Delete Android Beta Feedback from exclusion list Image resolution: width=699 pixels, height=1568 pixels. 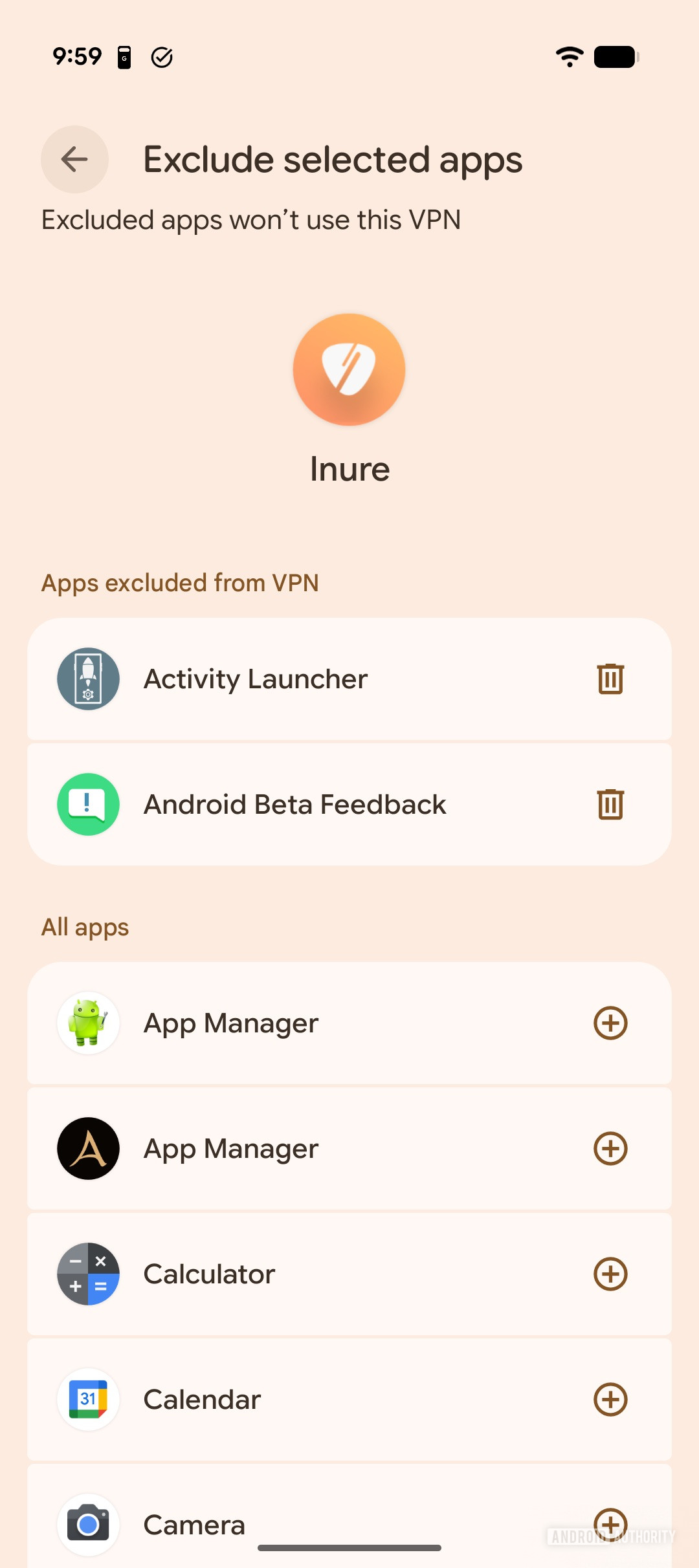pos(609,803)
